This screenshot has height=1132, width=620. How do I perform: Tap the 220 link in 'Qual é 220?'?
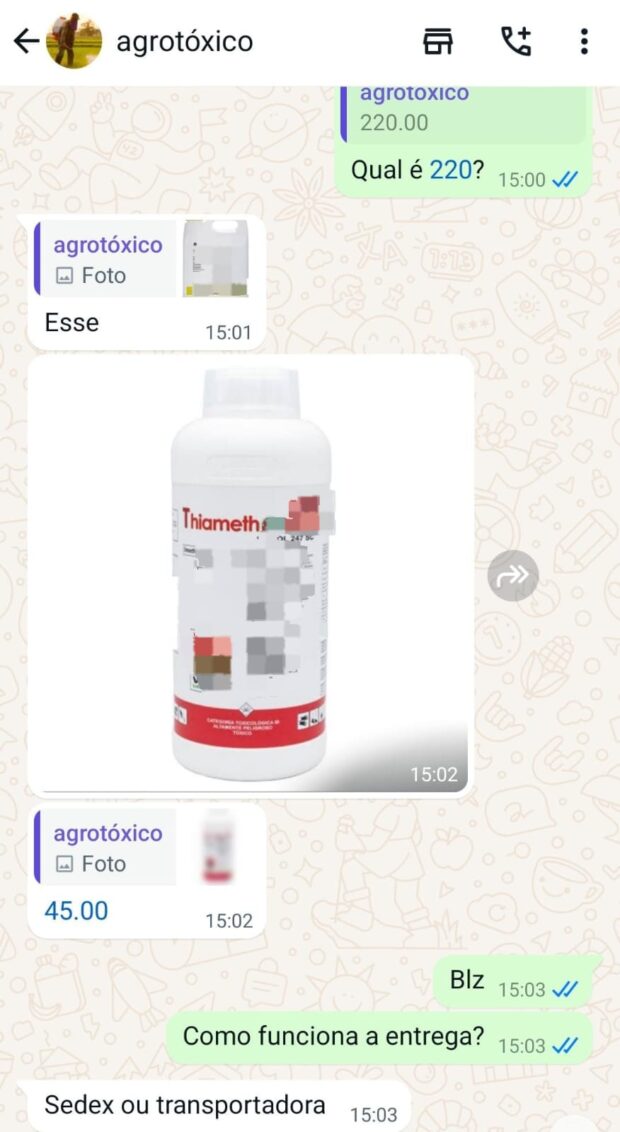coord(450,171)
